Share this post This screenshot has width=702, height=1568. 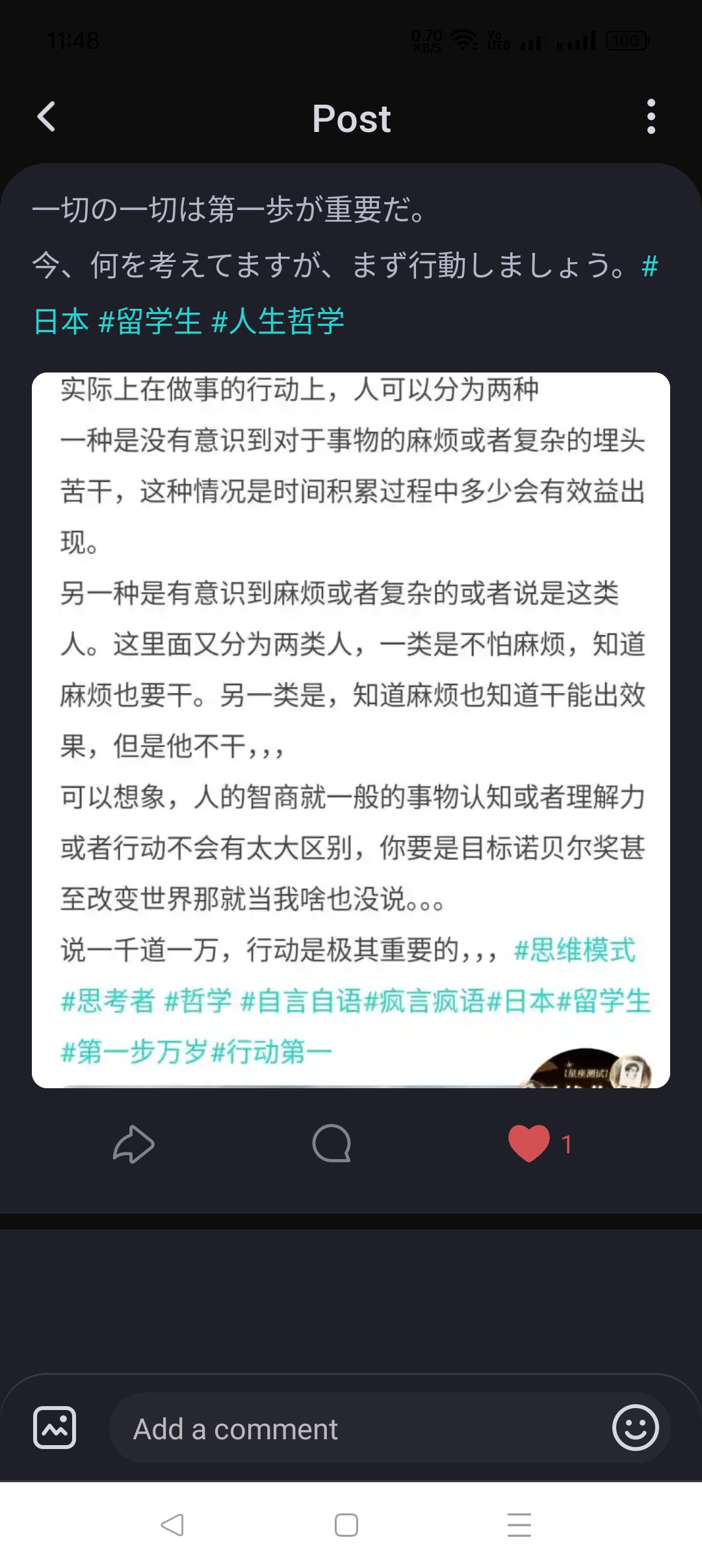pos(134,1143)
